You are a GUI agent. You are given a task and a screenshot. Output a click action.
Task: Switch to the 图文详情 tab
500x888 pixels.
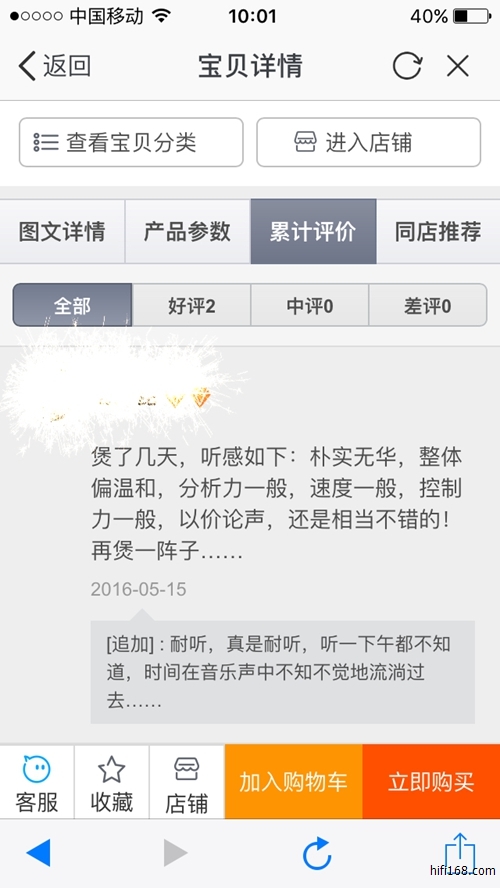click(x=62, y=232)
